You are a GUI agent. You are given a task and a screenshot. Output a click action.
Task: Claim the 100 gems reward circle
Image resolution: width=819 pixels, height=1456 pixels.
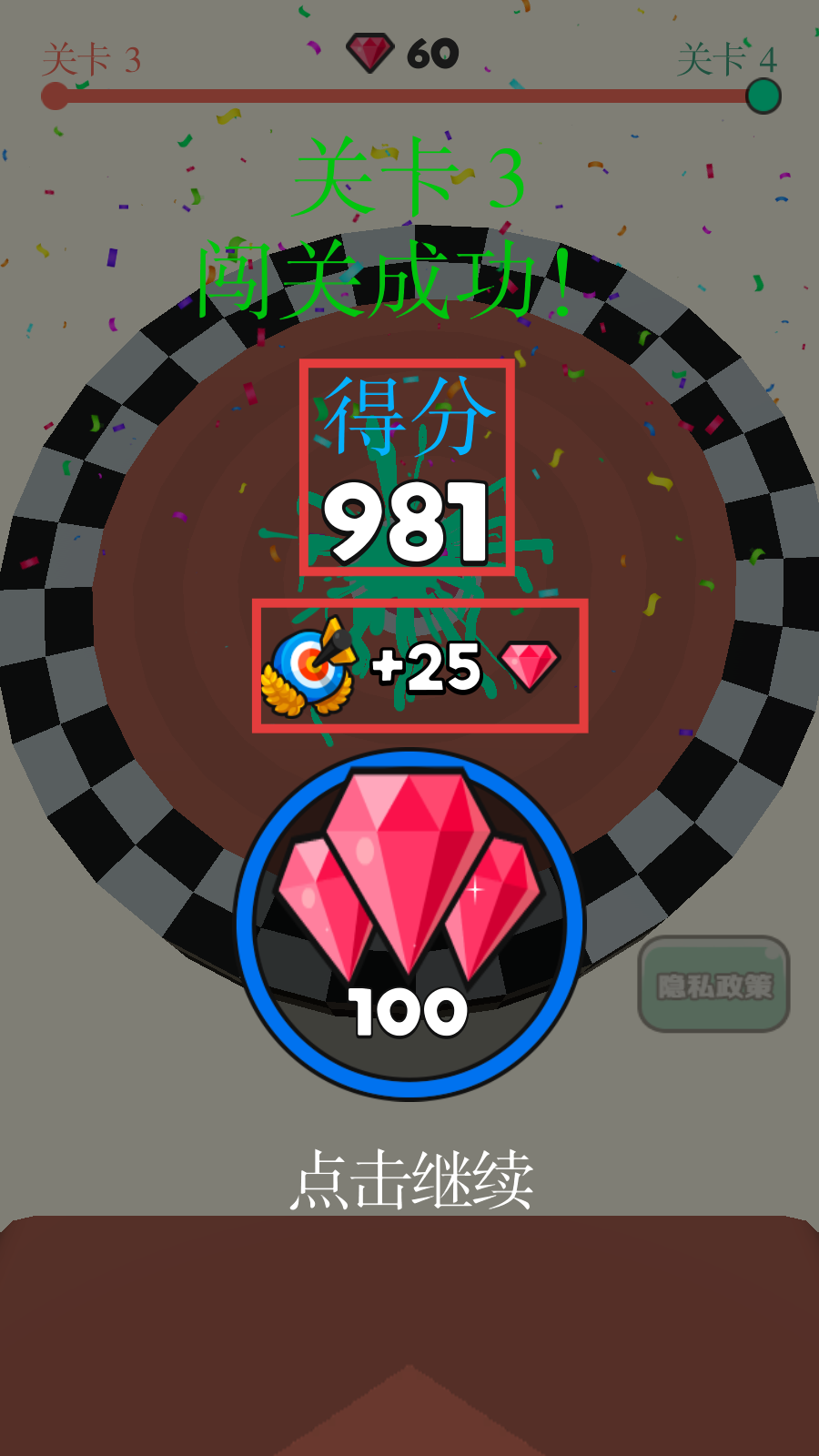(x=409, y=924)
